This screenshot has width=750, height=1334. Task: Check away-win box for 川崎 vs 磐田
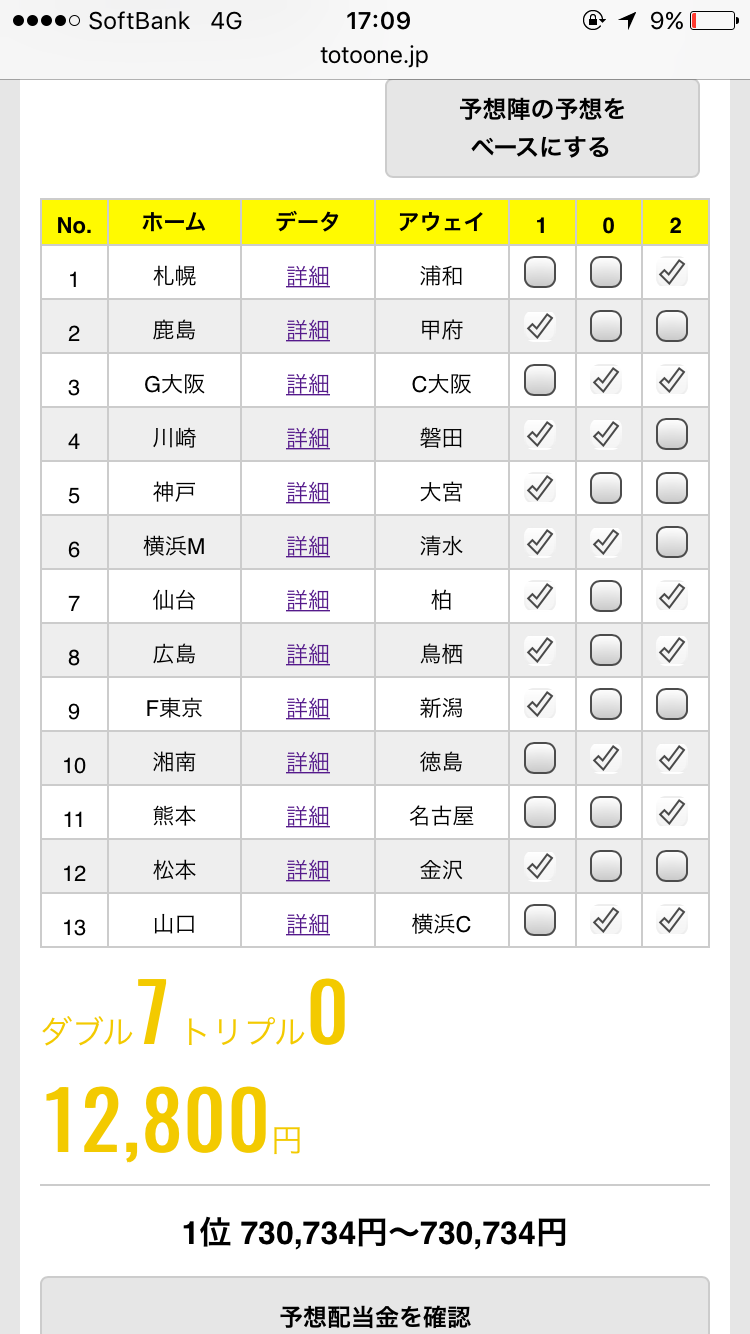point(672,434)
